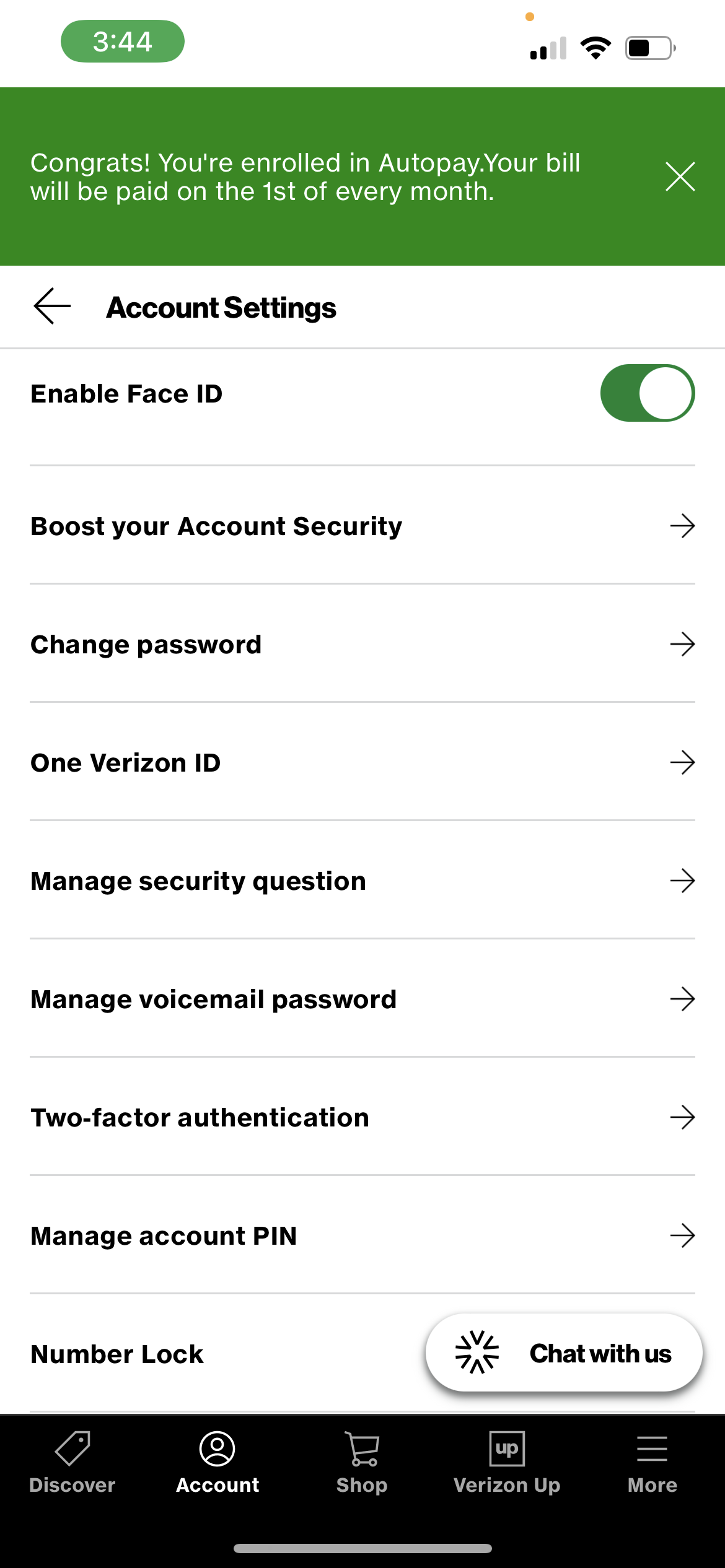Start a chat with Chat with us
Screen dimensions: 725x1568
click(564, 1354)
